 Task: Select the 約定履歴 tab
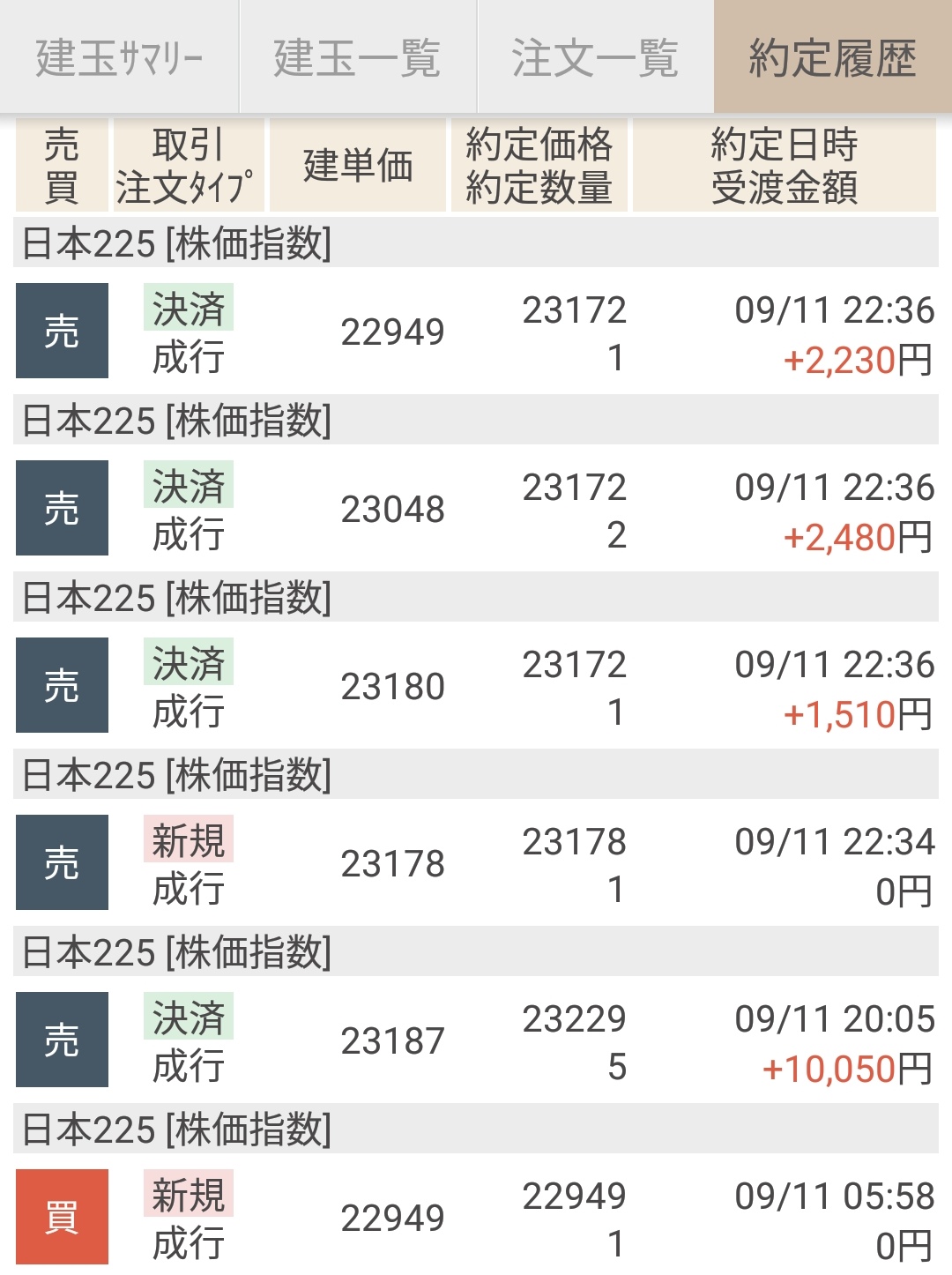click(832, 58)
